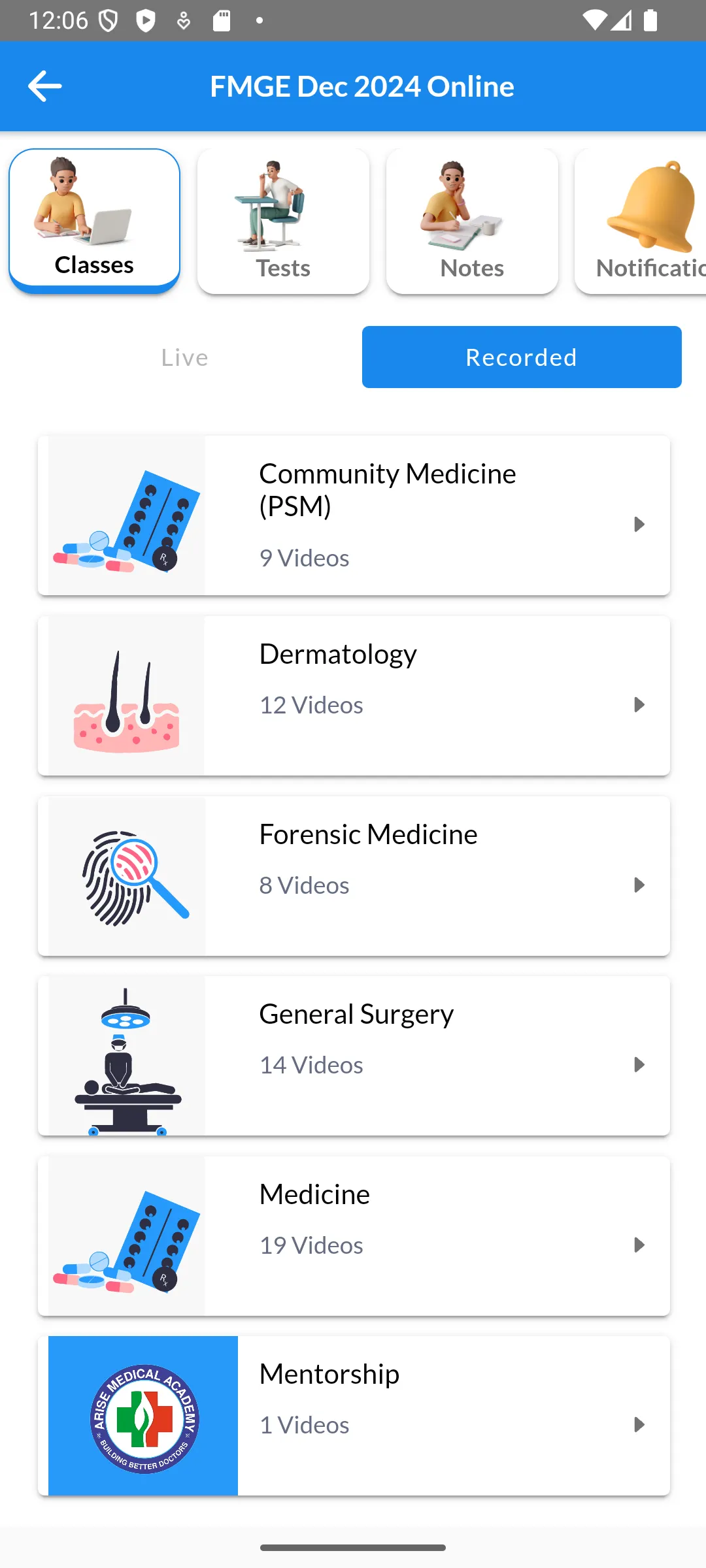This screenshot has width=706, height=1568.
Task: Tap the Dermatology skin illustration icon
Action: (x=124, y=694)
